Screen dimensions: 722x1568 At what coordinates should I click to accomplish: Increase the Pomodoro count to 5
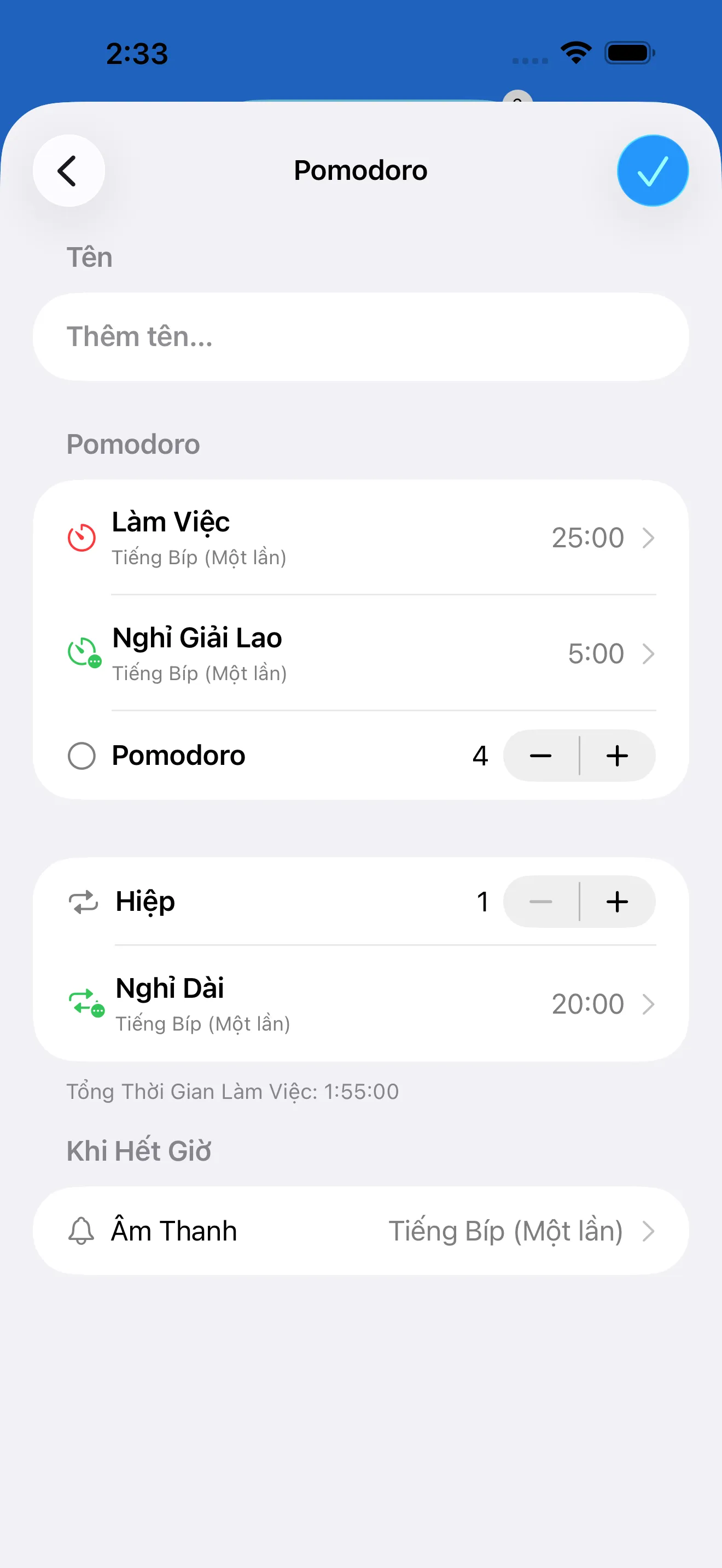click(x=616, y=756)
